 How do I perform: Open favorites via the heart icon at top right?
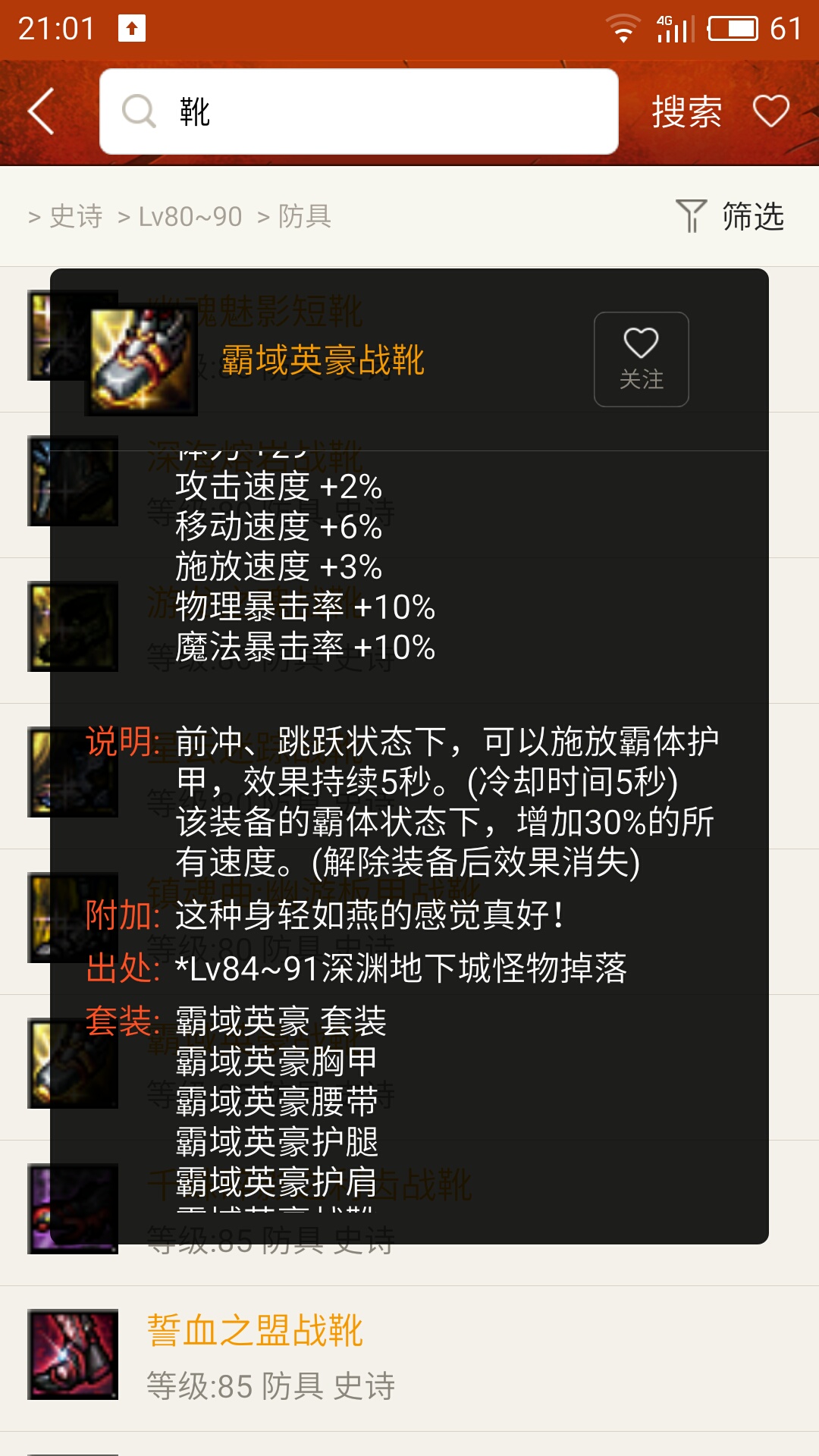[771, 111]
